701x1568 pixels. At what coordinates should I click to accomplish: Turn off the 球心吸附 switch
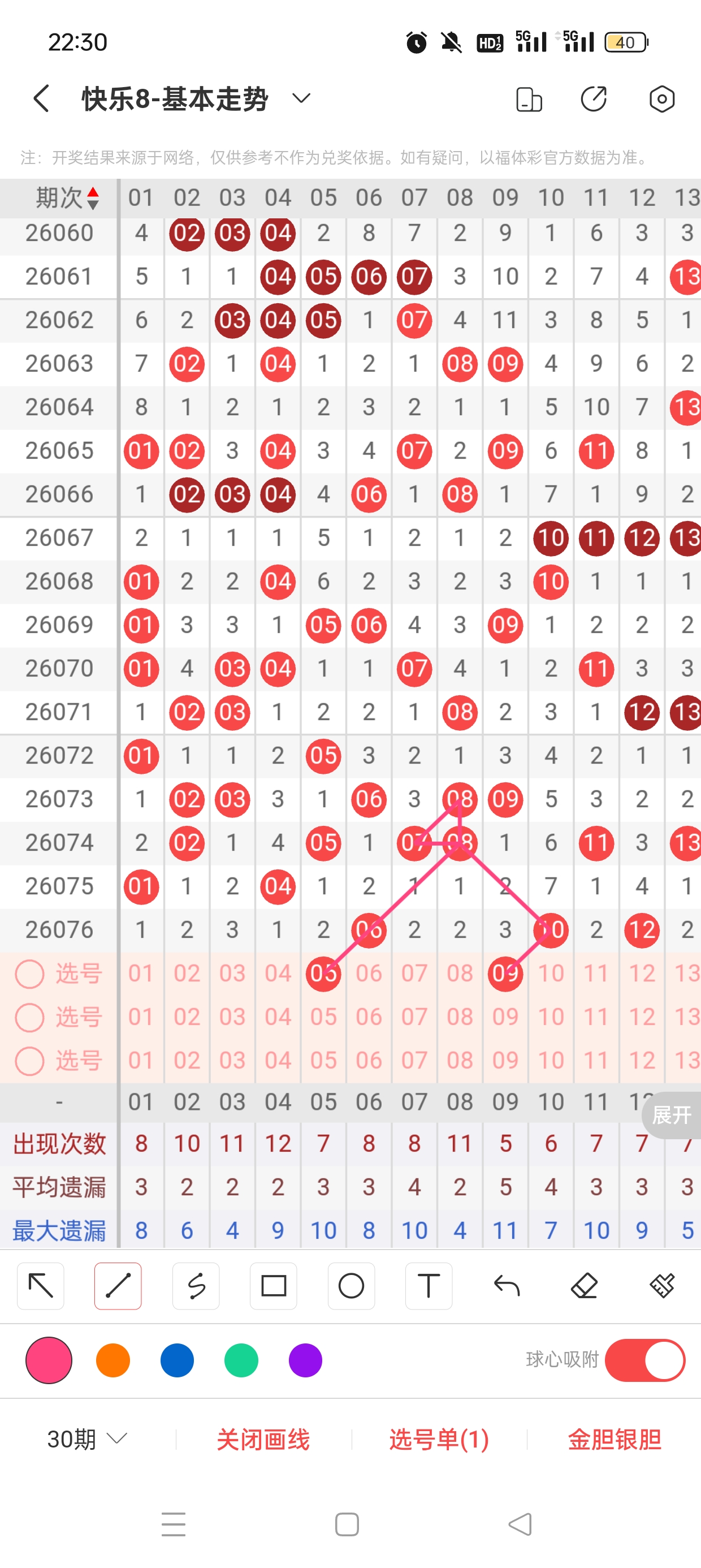click(644, 1360)
